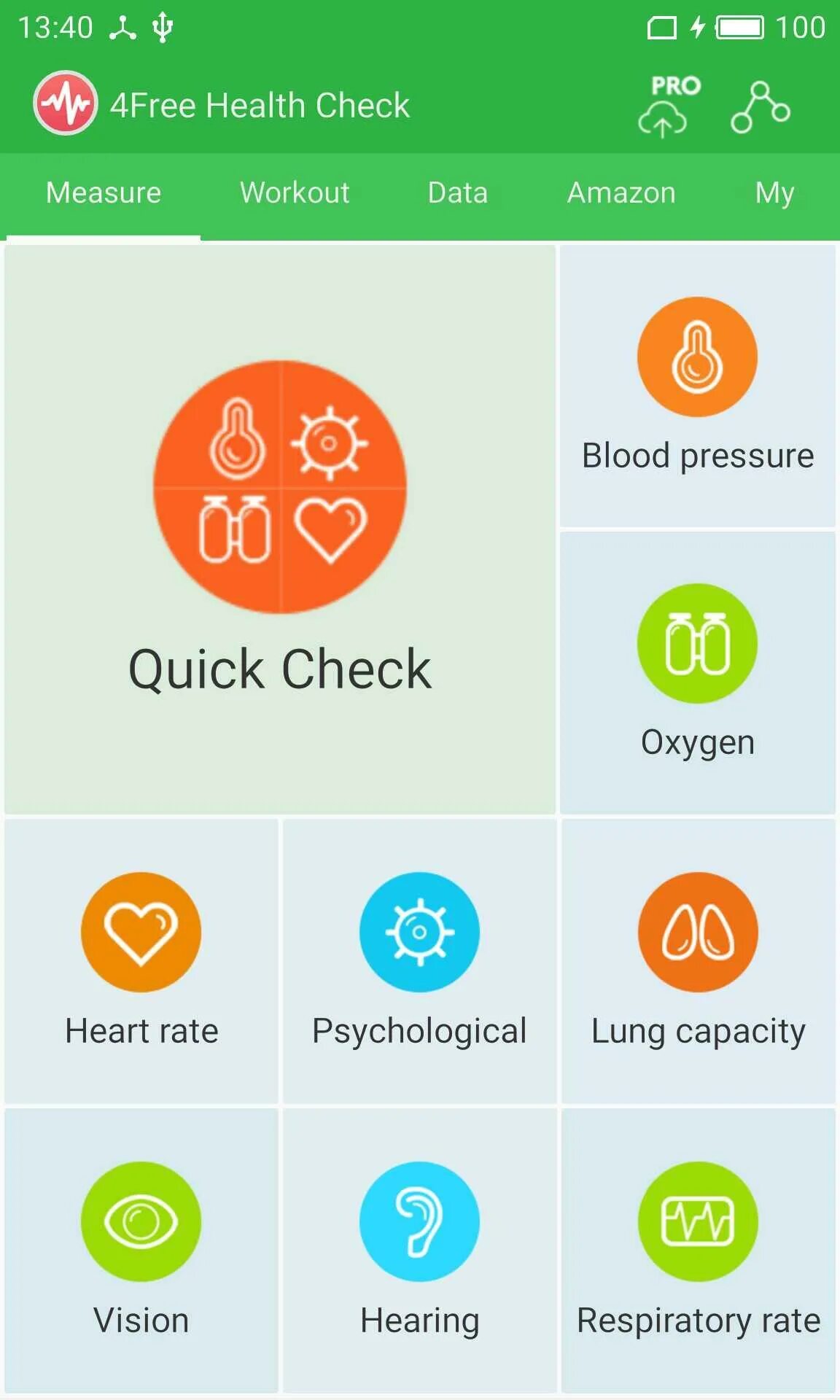Measure Heart rate
The width and height of the screenshot is (840, 1400).
tap(141, 961)
